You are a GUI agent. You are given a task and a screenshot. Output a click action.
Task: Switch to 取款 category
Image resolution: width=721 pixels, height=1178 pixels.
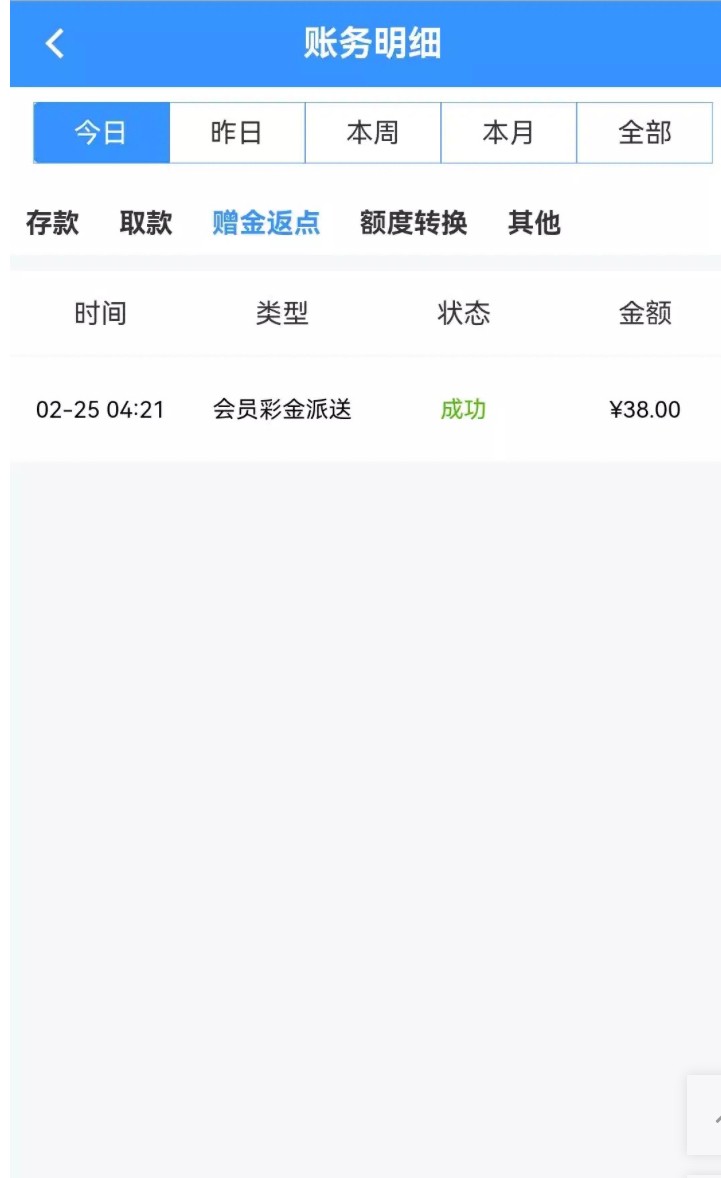(146, 223)
